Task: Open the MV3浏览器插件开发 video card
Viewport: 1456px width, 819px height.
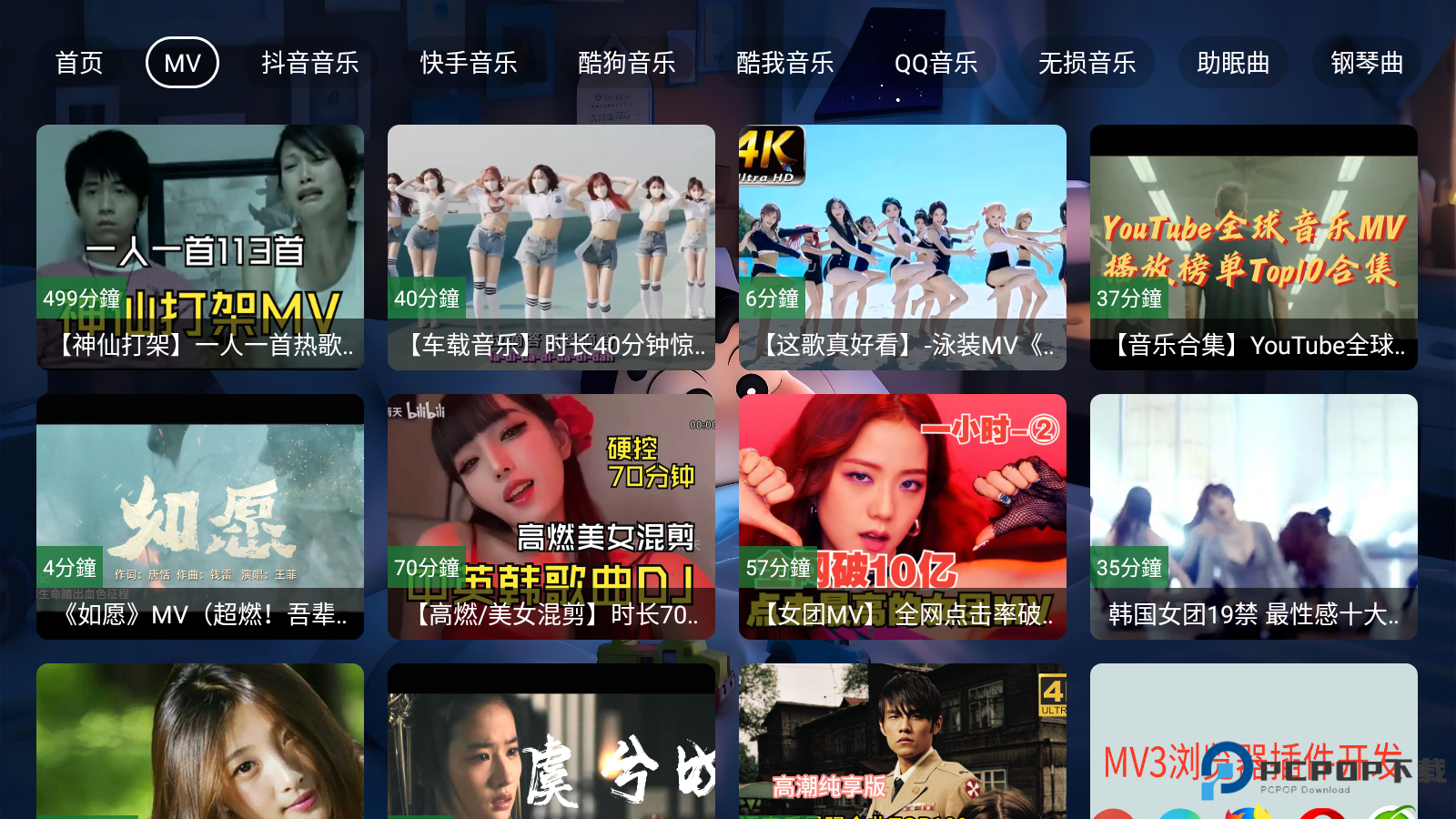Action: click(1254, 742)
